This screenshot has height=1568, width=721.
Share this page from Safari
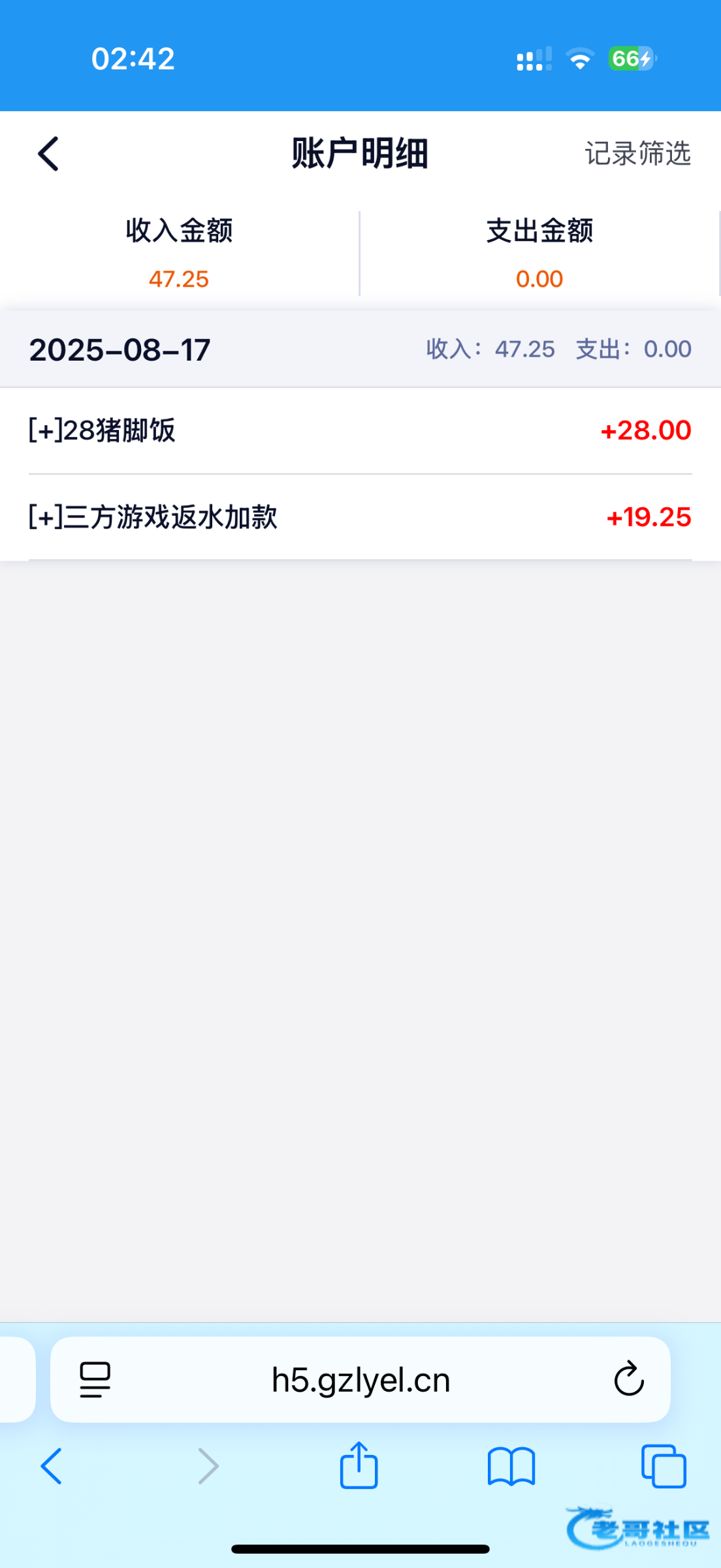coord(359,1465)
